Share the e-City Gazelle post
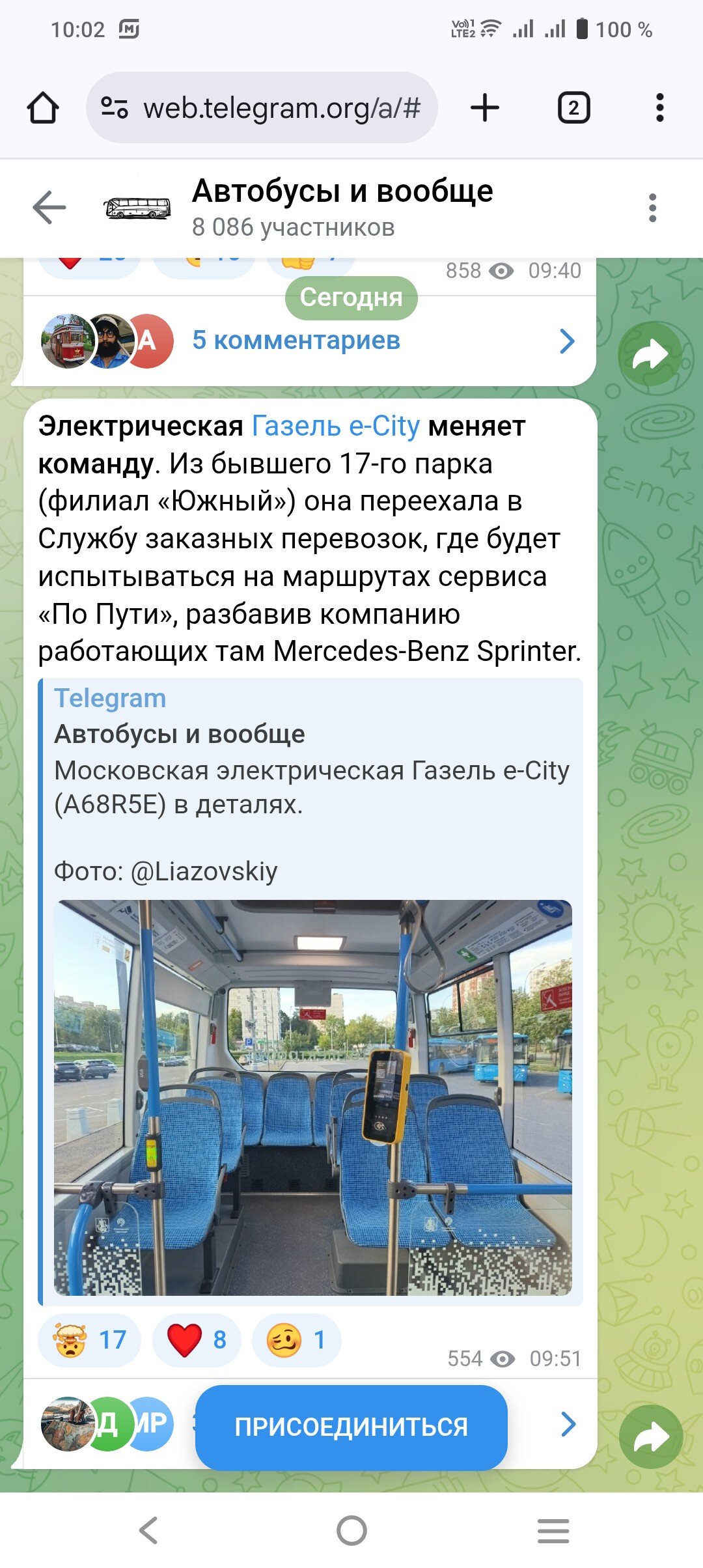The width and height of the screenshot is (703, 1568). click(x=651, y=1436)
